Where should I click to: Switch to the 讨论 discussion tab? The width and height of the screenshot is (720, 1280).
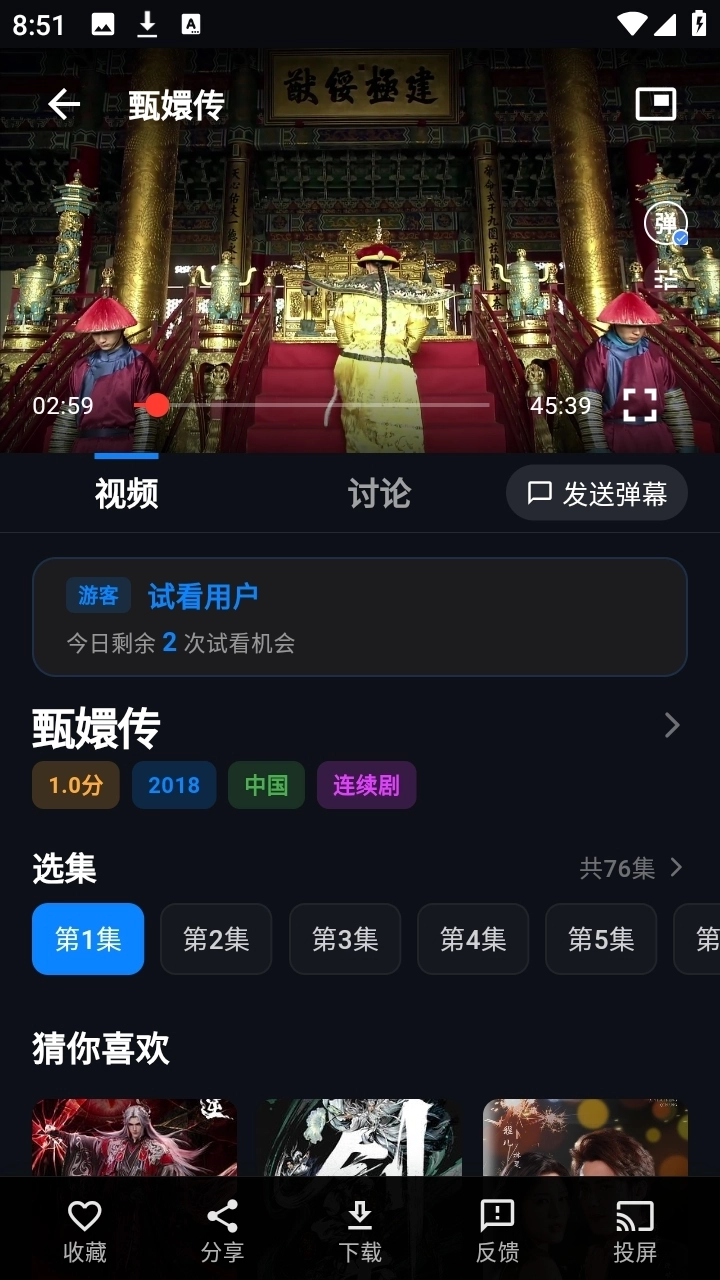pos(377,493)
